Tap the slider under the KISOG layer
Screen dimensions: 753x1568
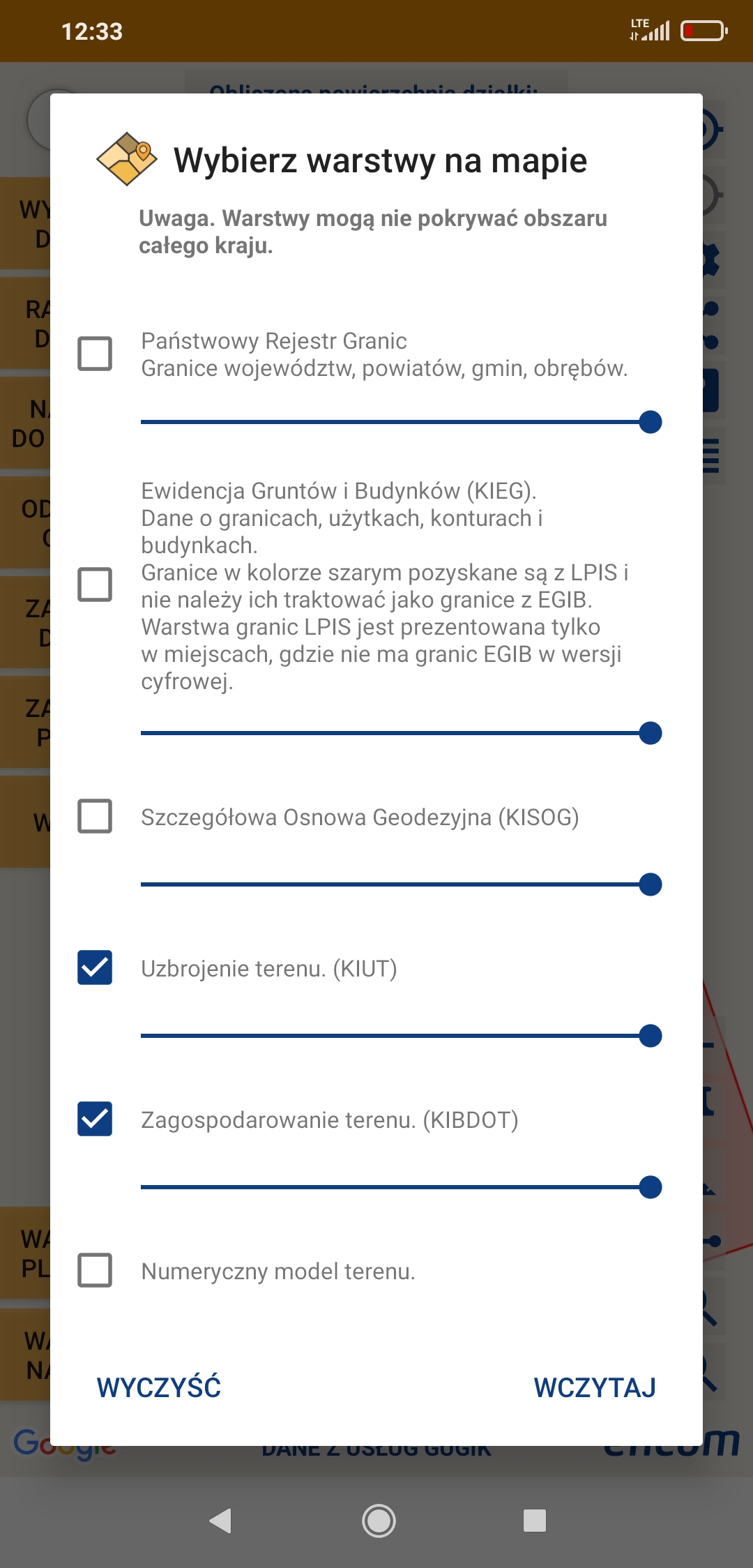pos(401,884)
